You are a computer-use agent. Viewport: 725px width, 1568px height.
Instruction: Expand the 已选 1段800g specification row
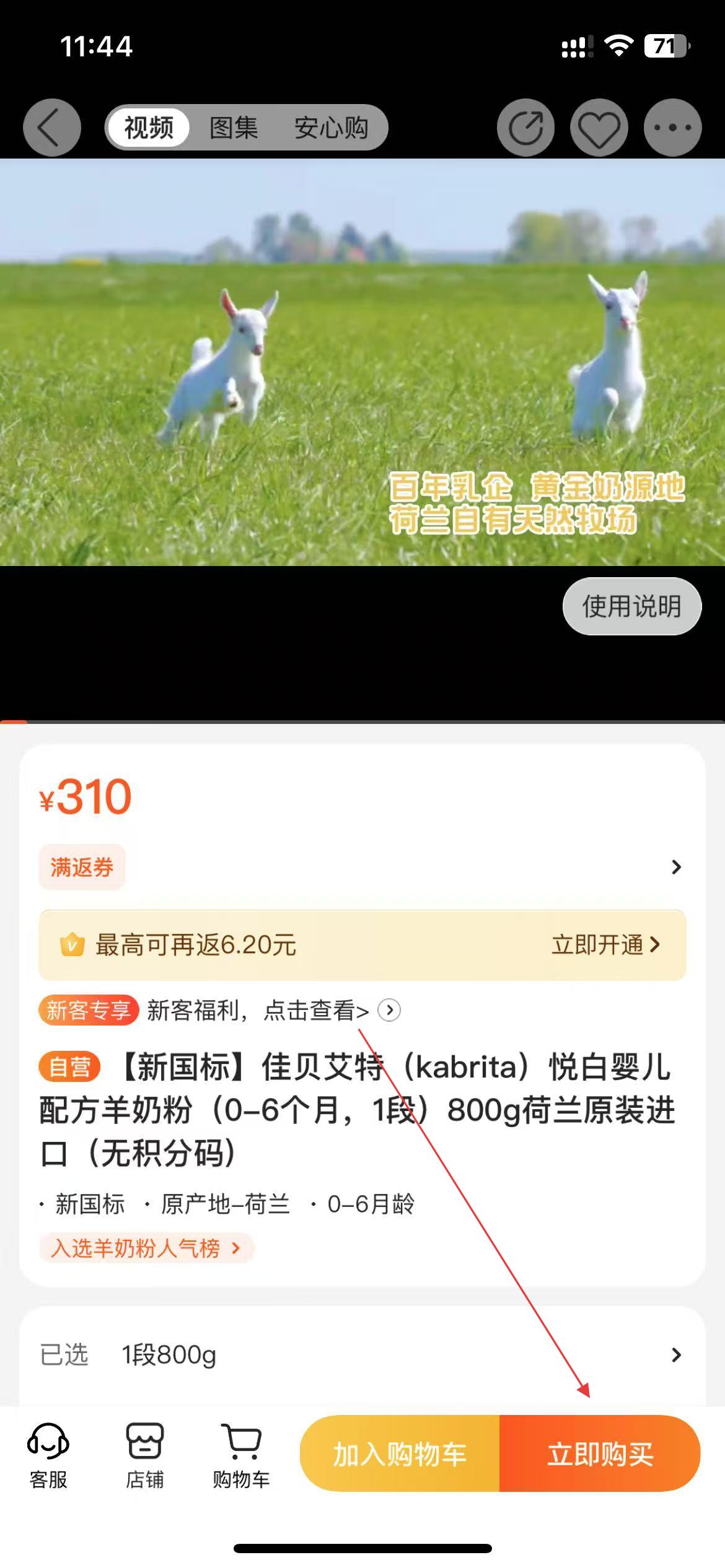[x=362, y=1355]
